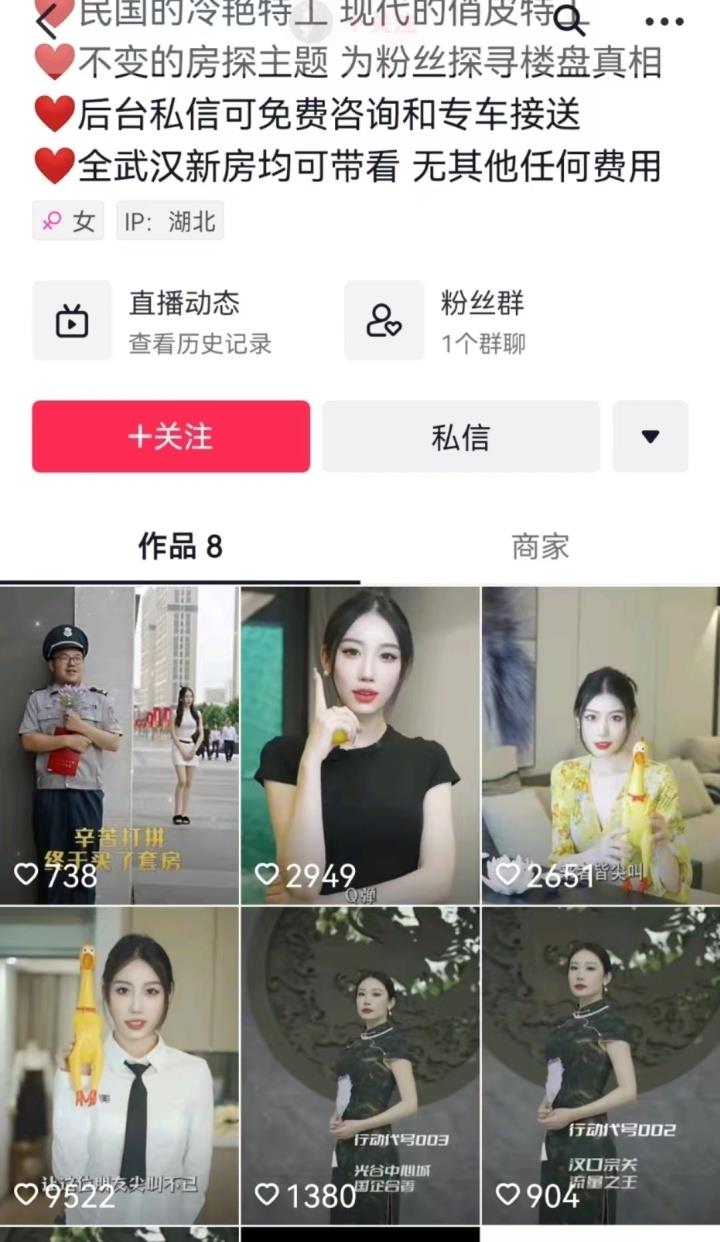Toggle like on the 738 video
Screen dimensions: 720x1242
click(25, 874)
